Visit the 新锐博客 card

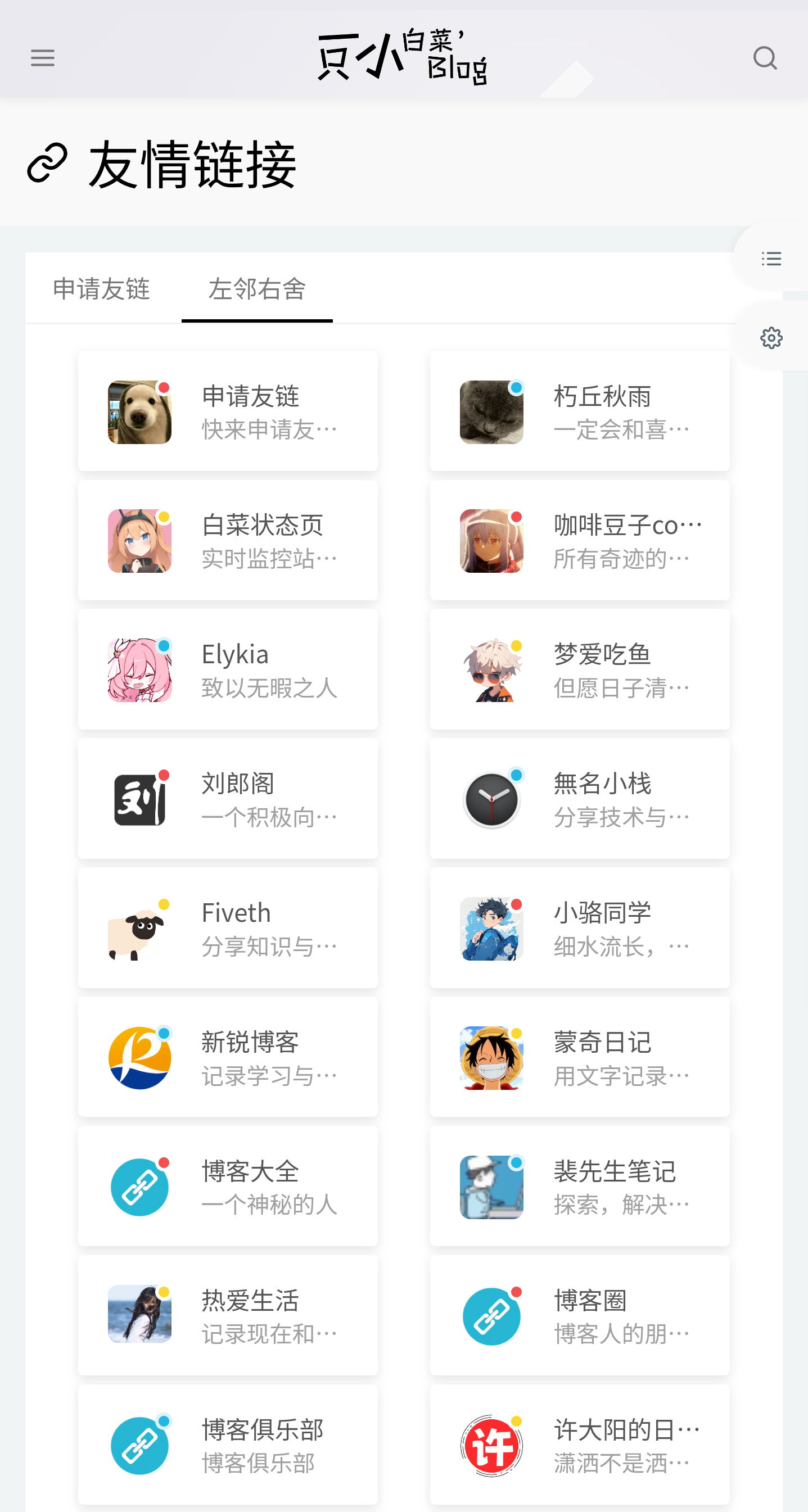tap(228, 1057)
